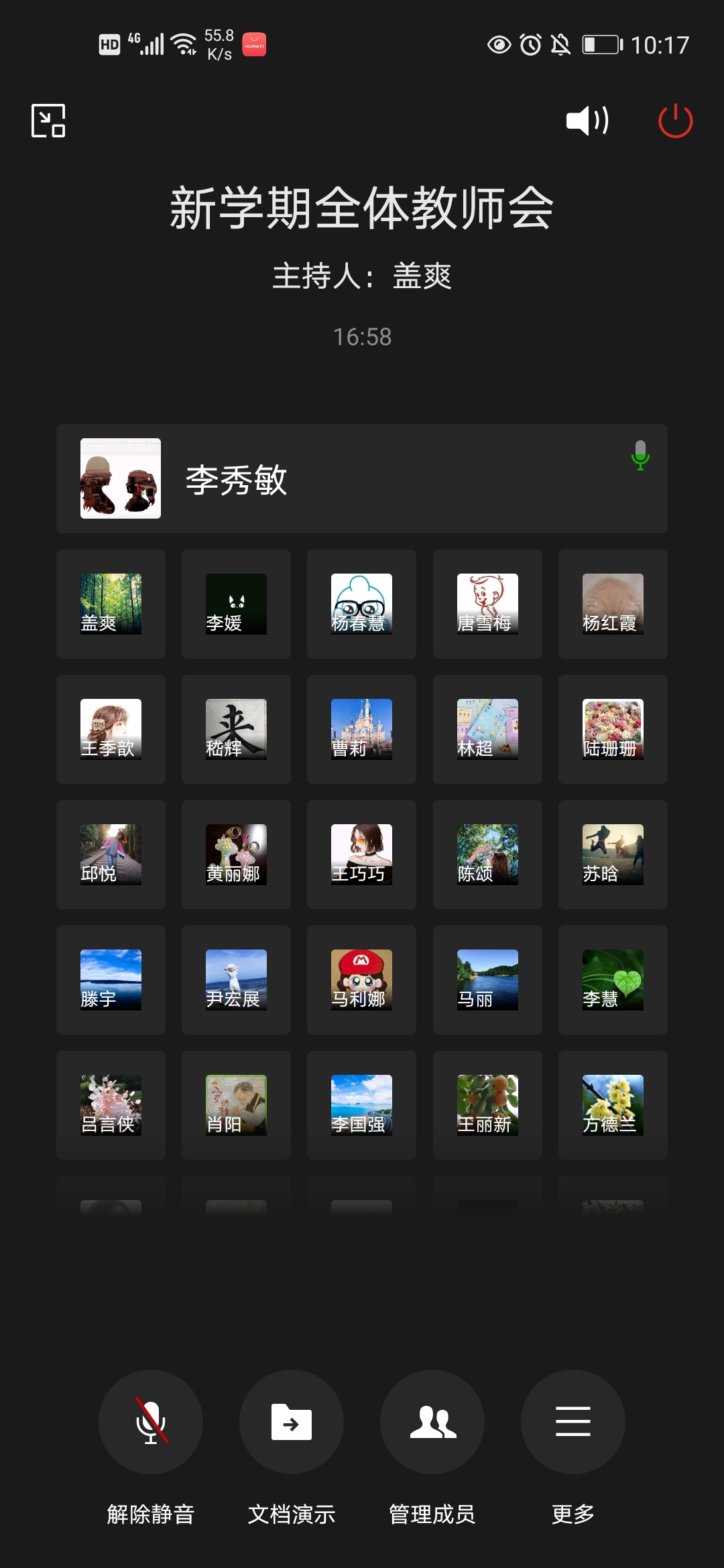The width and height of the screenshot is (724, 1568).
Task: Tap participant 王巧巧
Action: (361, 854)
